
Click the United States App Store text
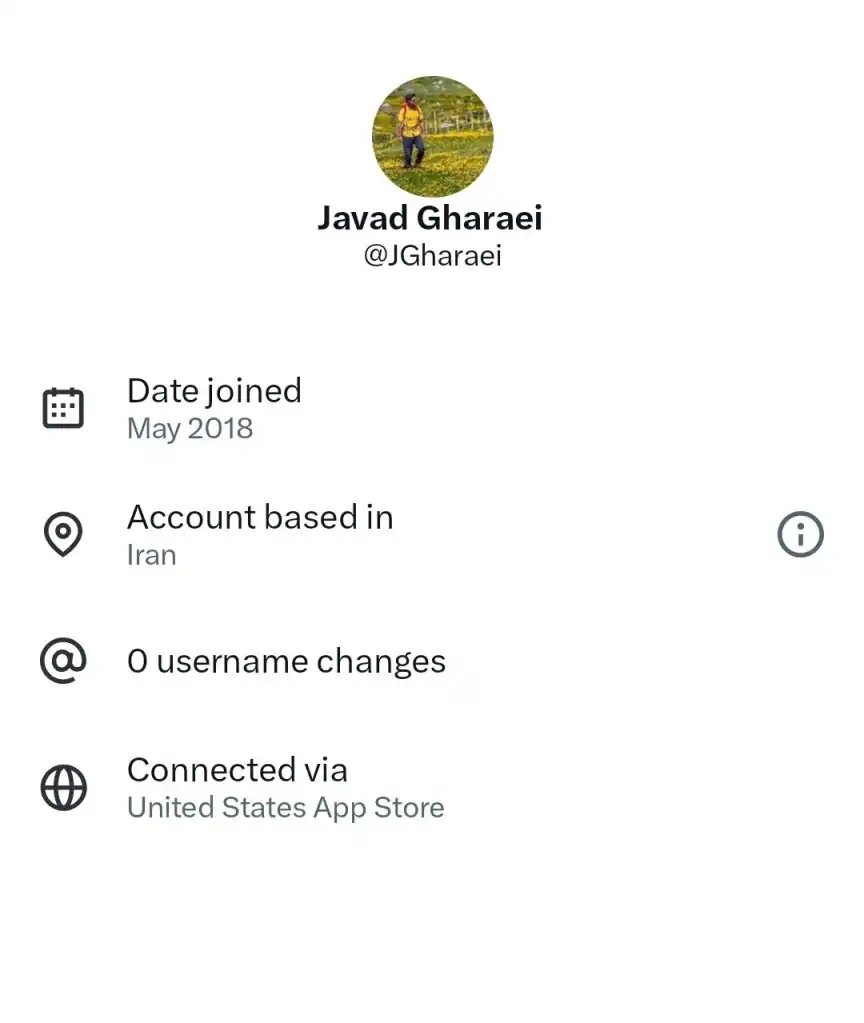285,807
